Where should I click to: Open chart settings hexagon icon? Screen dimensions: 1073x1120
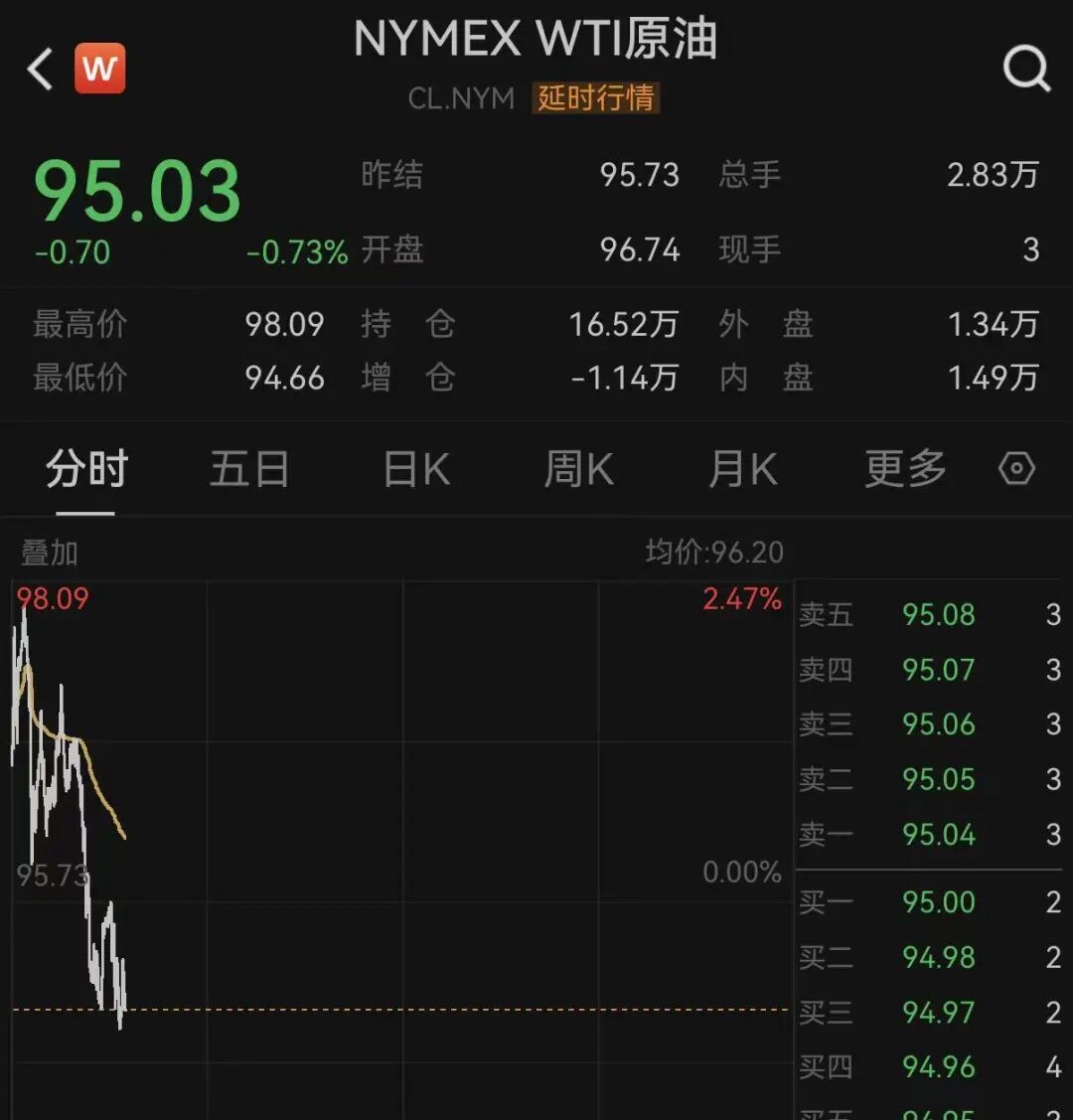[x=1016, y=469]
